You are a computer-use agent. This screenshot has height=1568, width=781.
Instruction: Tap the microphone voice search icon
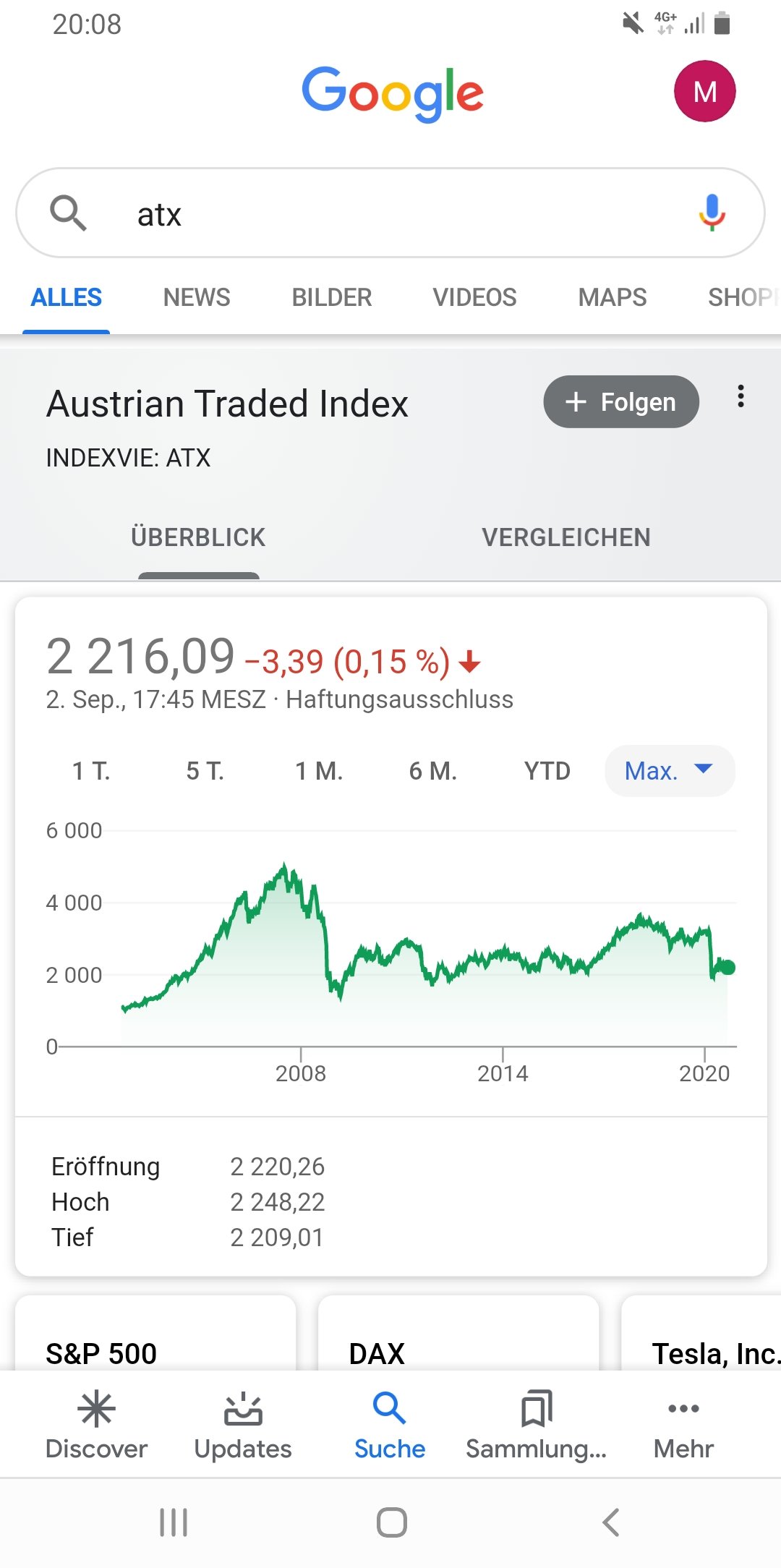[x=712, y=213]
